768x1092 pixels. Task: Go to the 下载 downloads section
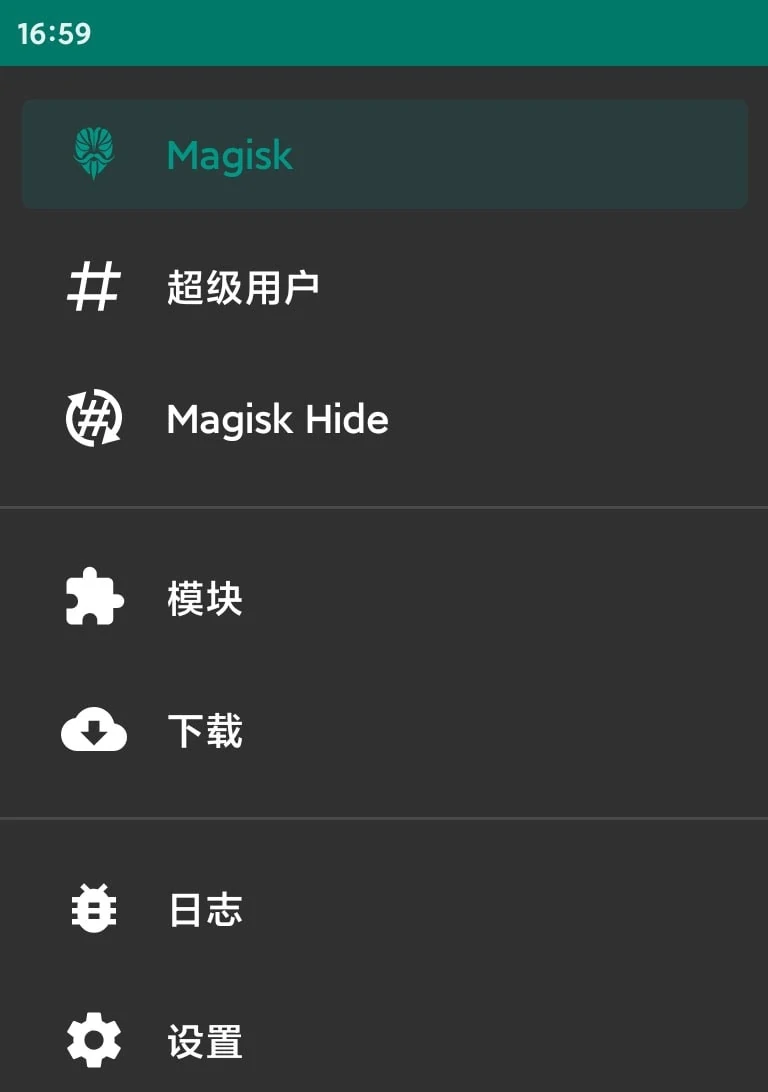click(x=204, y=731)
